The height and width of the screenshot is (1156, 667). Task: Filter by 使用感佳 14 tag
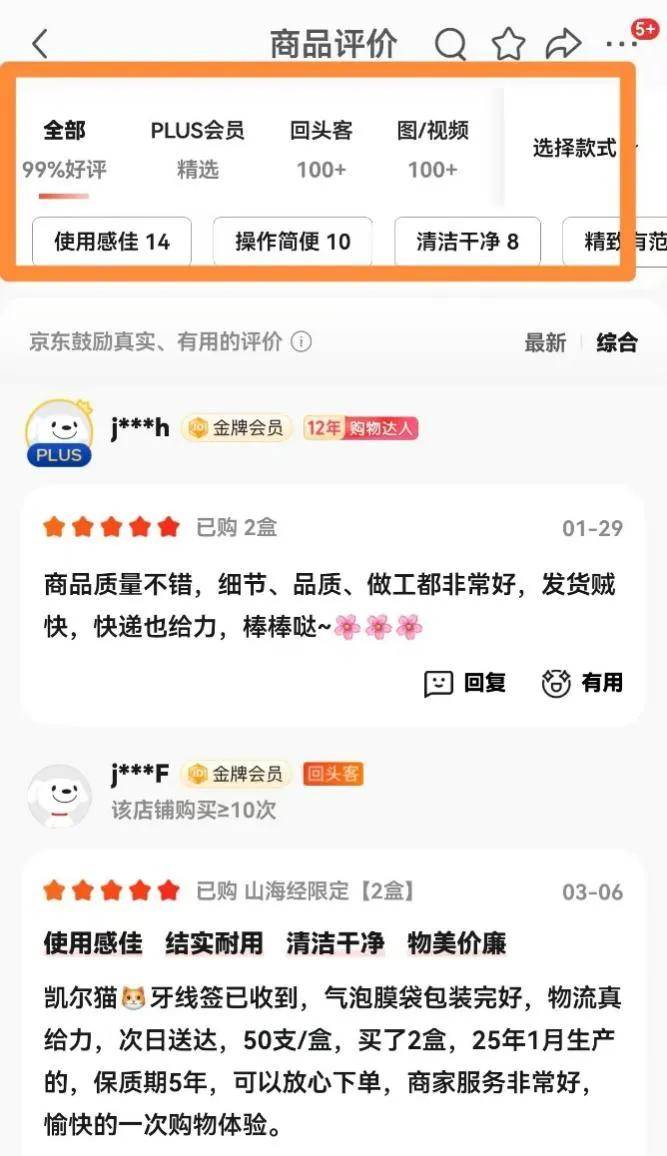(112, 241)
